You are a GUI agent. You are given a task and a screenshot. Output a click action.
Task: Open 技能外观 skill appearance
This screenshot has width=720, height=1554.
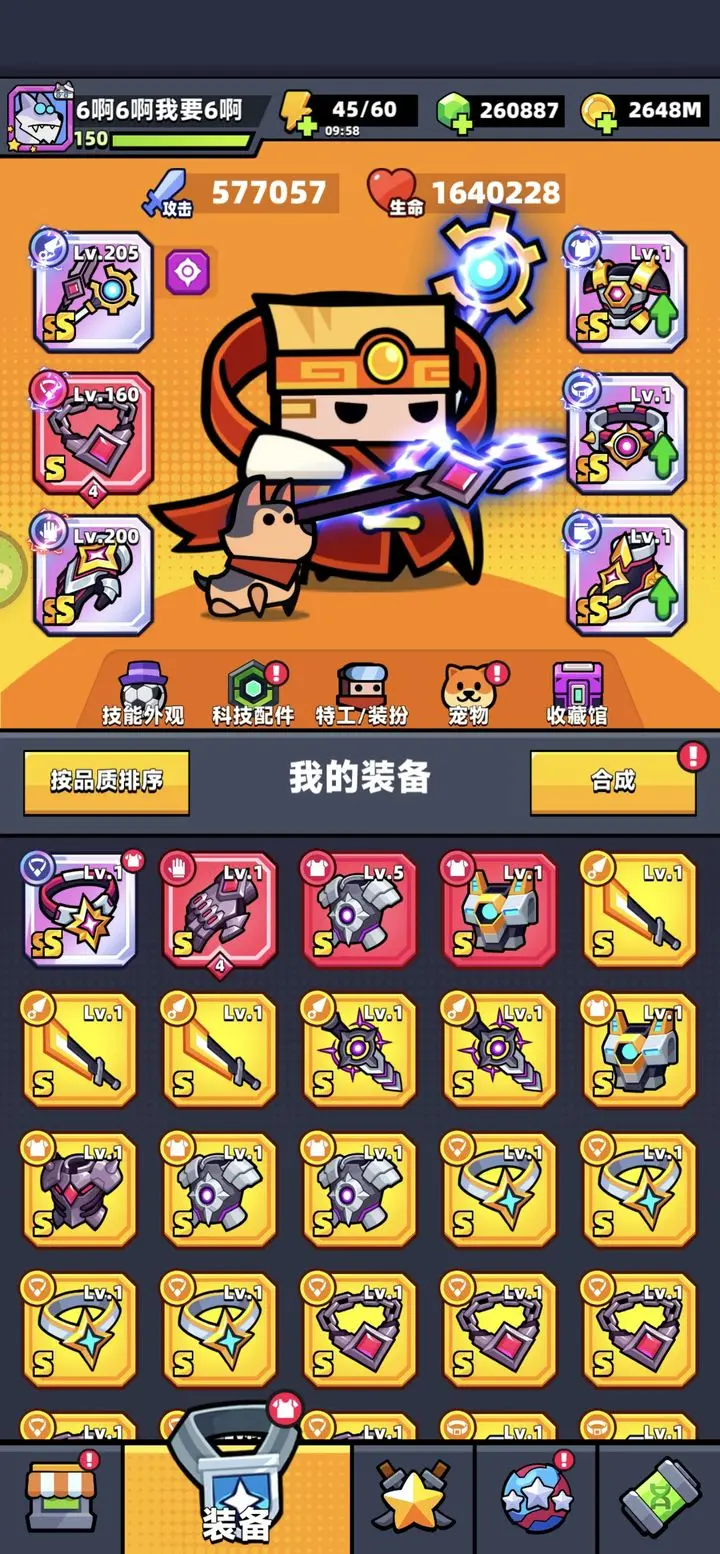(x=143, y=693)
